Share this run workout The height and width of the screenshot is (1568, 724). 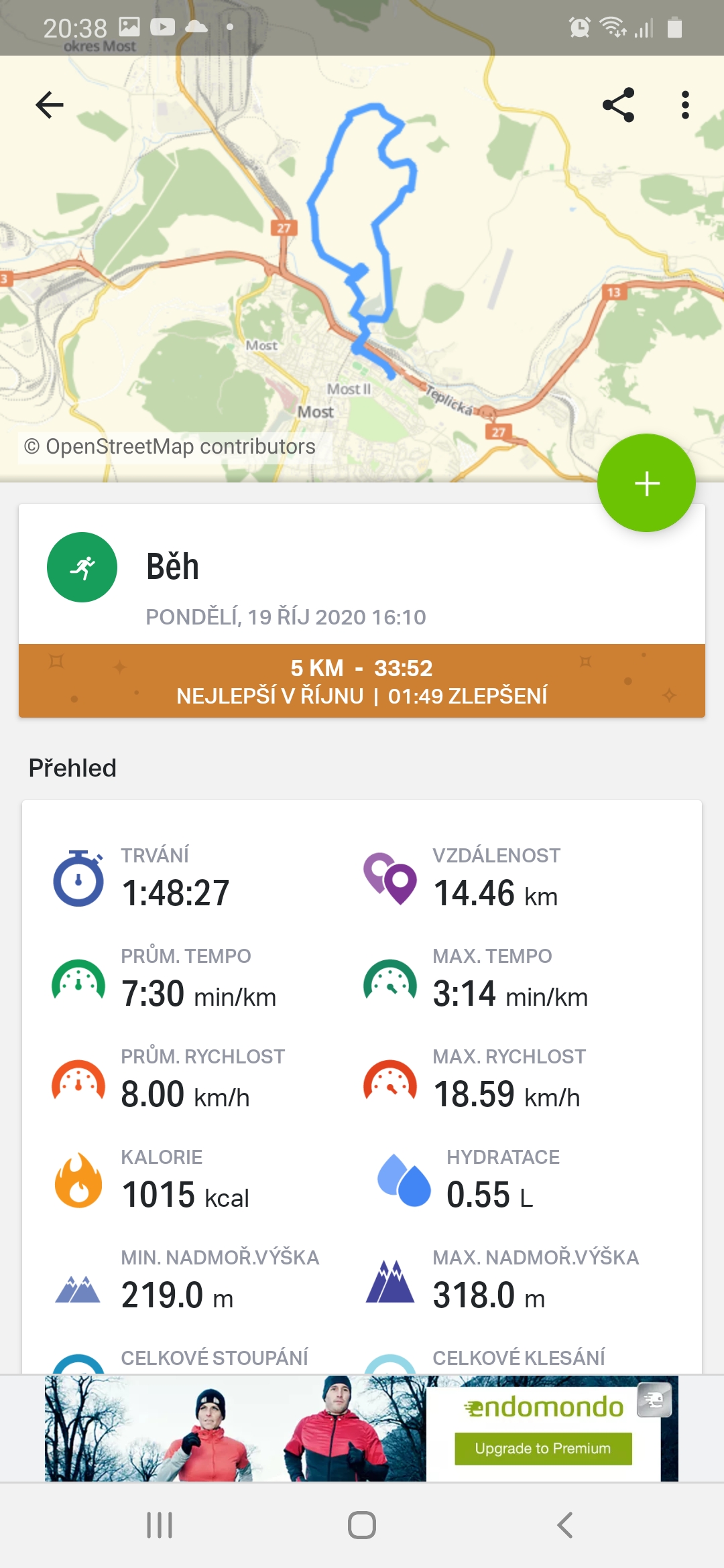(618, 105)
